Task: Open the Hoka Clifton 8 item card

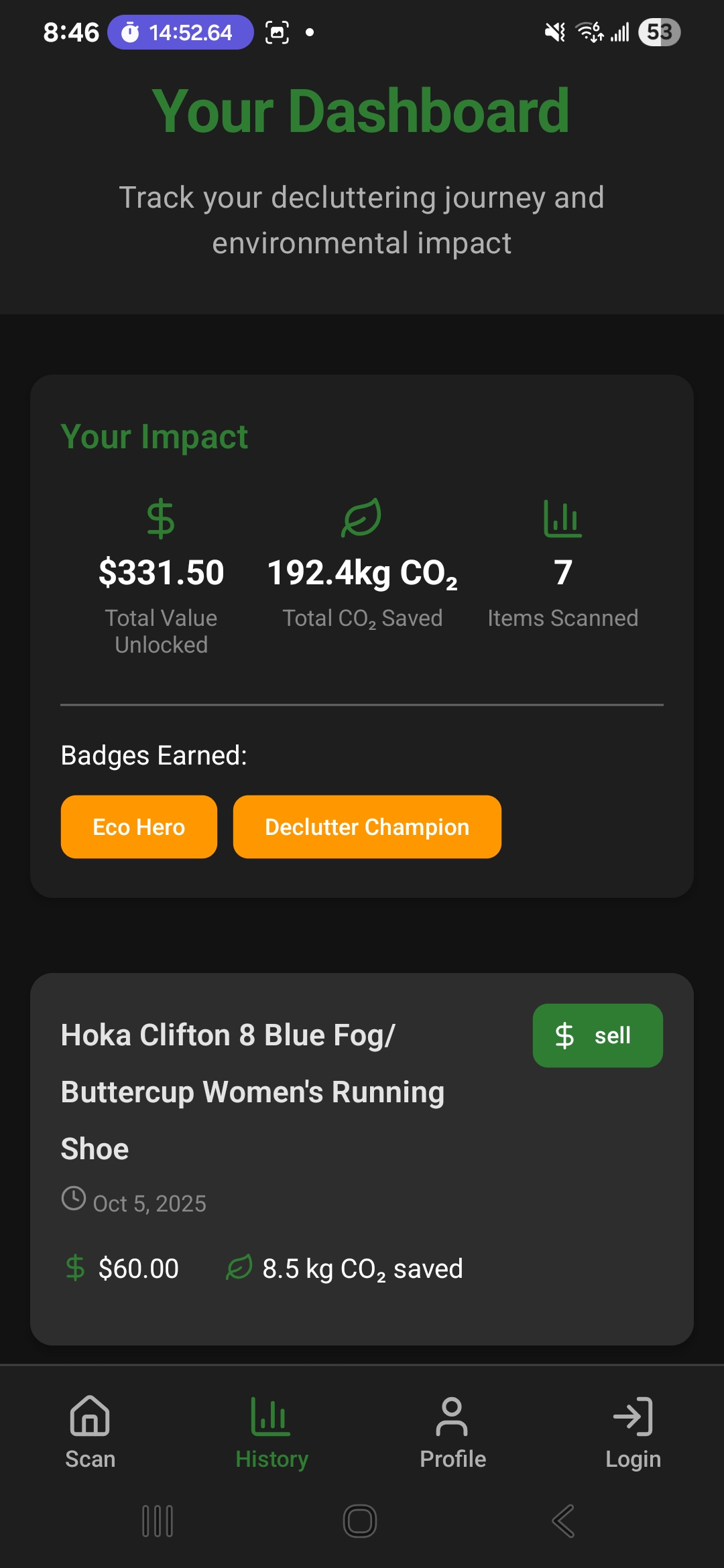Action: [x=362, y=1159]
